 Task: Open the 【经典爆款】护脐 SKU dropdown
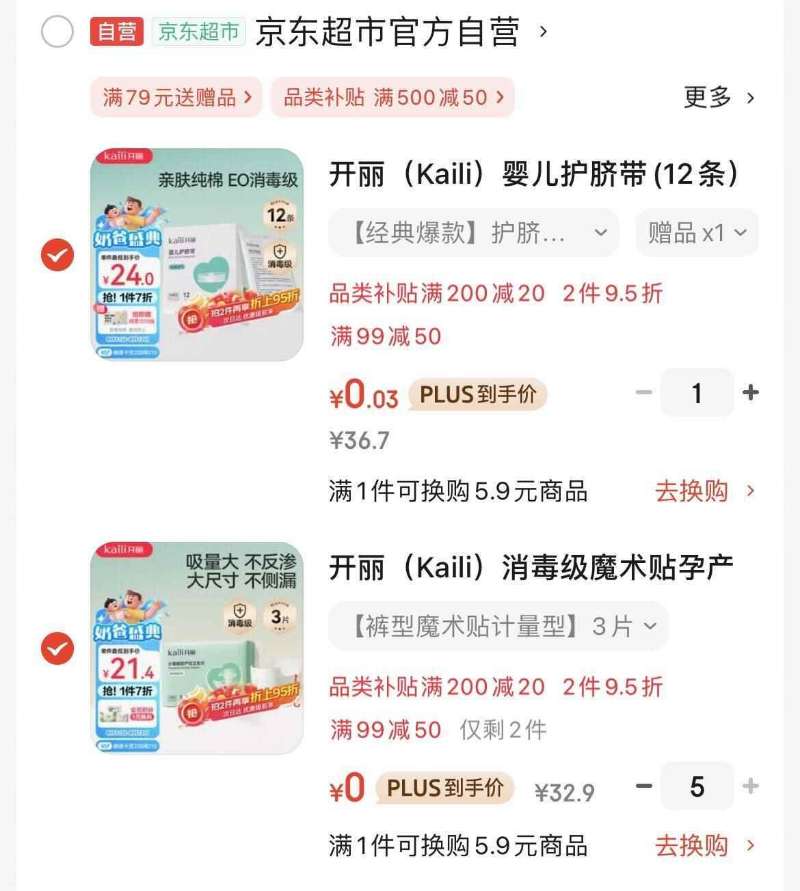[468, 233]
